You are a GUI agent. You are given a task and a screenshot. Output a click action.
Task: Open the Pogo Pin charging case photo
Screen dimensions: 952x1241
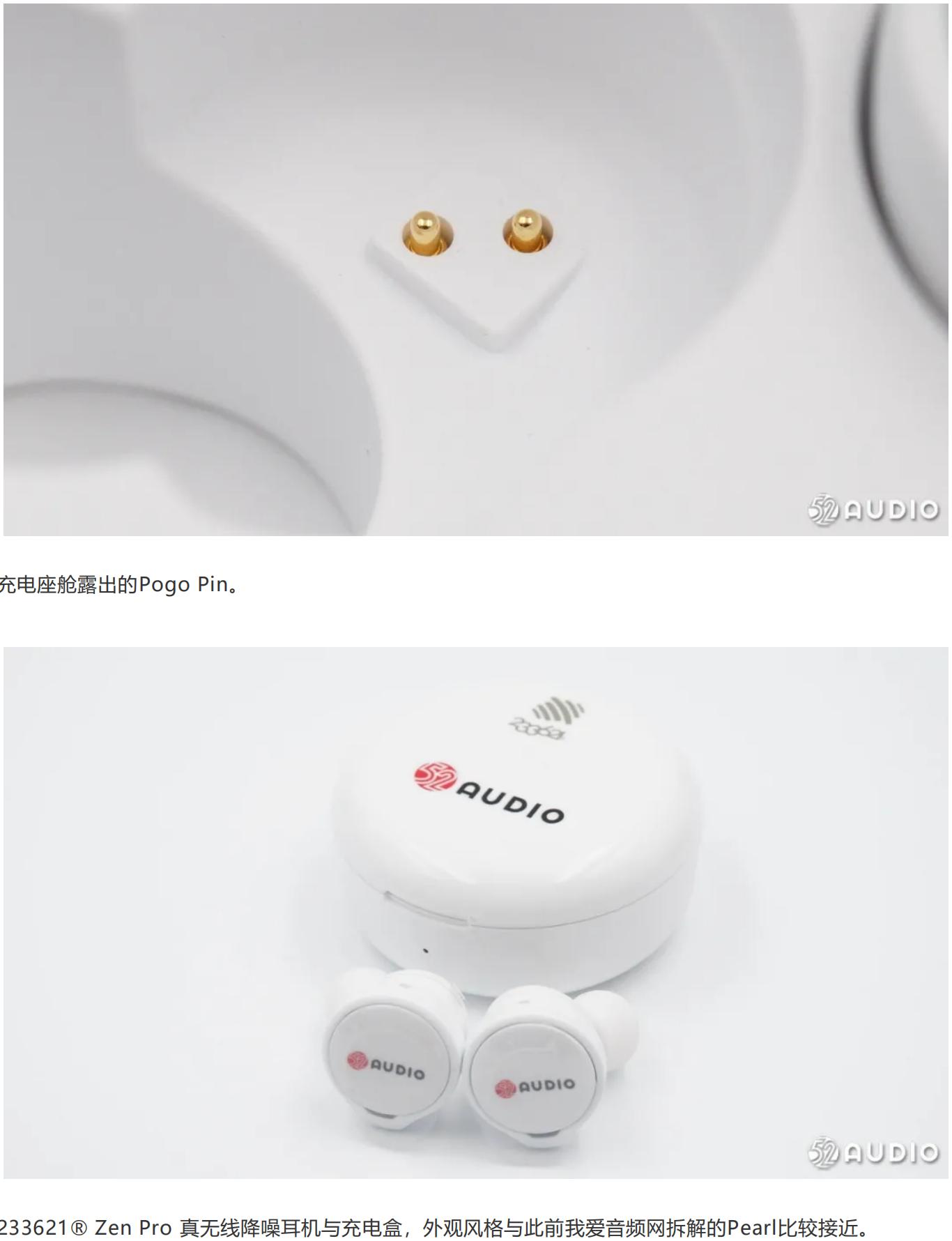click(475, 269)
